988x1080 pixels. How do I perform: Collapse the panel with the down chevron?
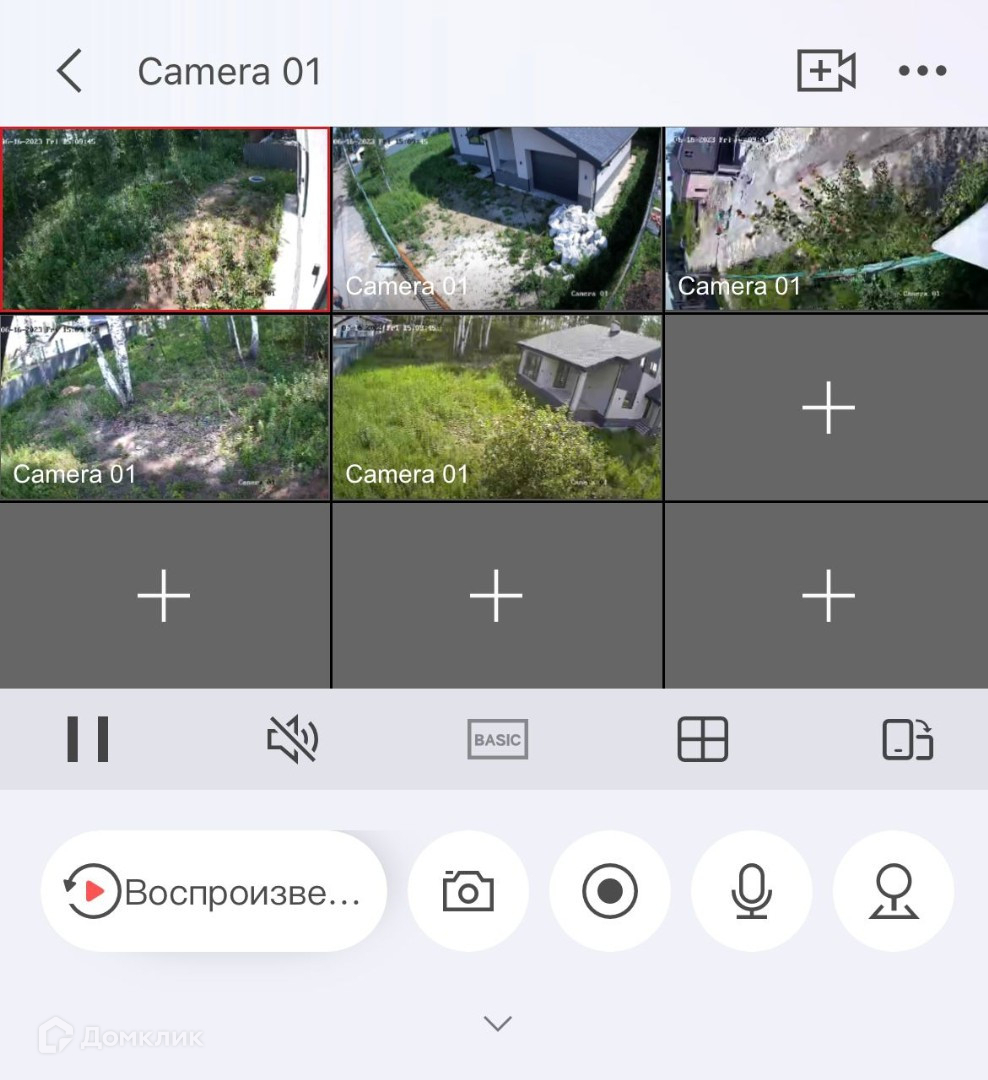[497, 1023]
